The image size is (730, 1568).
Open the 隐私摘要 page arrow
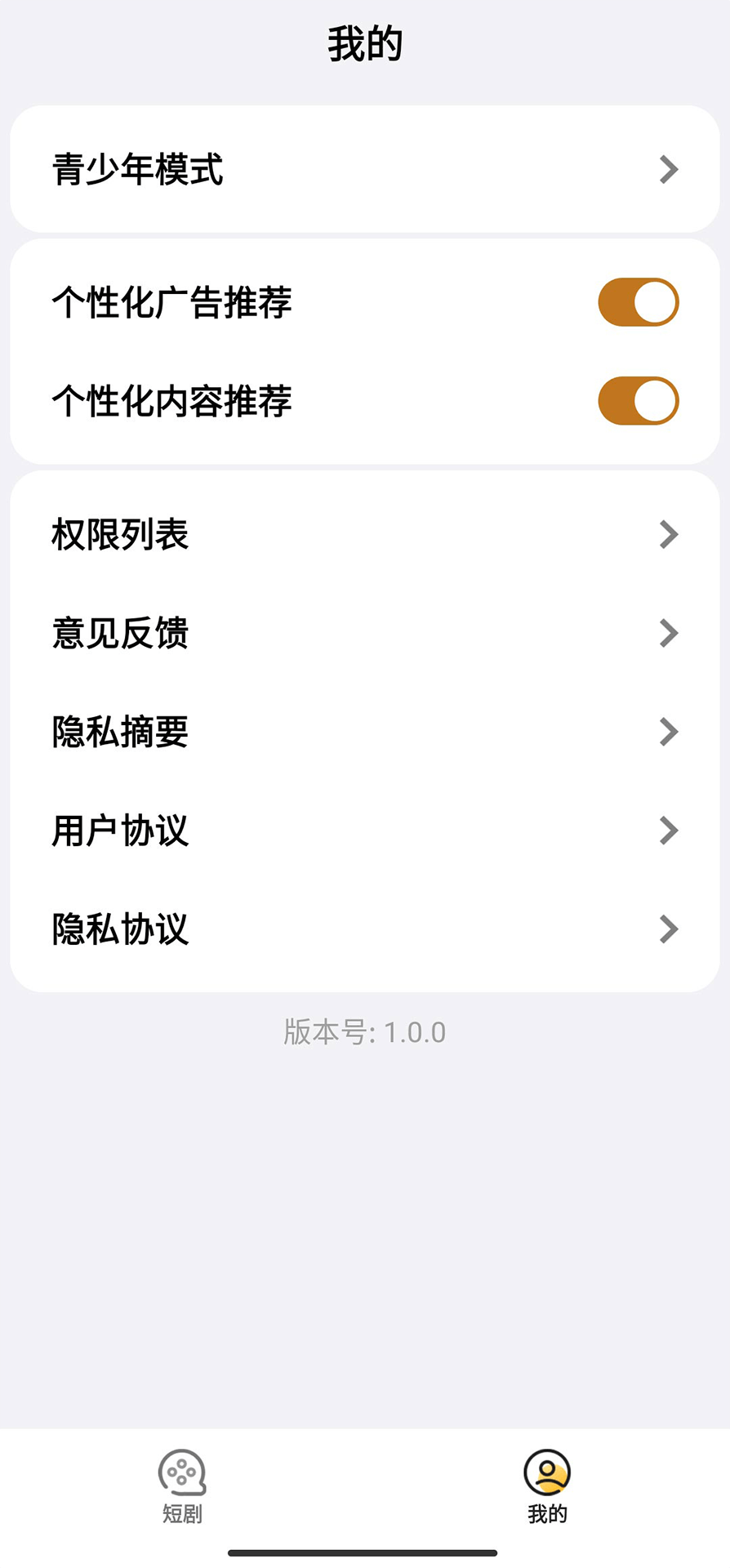tap(670, 733)
